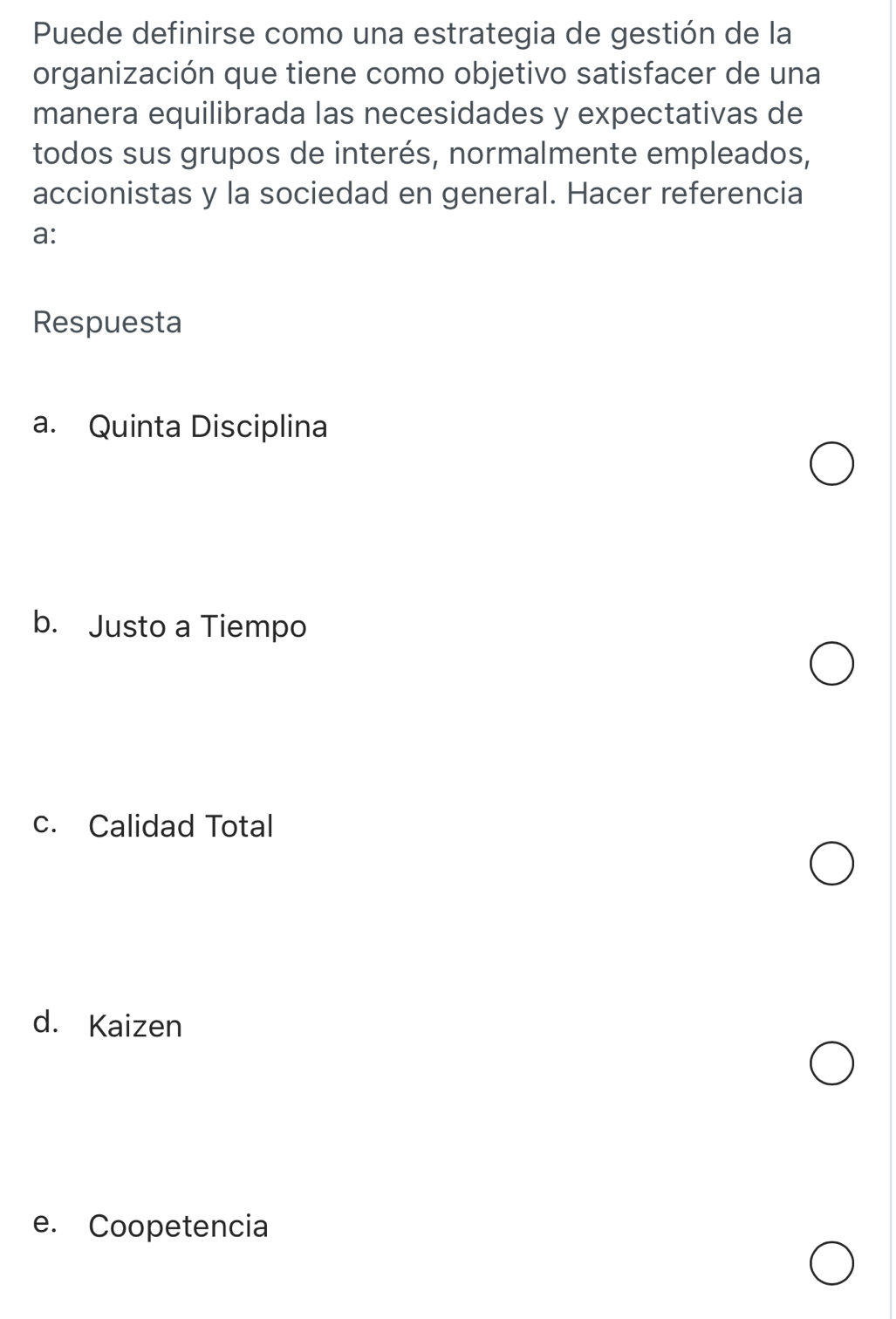This screenshot has width=896, height=1319.
Task: Choose Justo a Tiempo radio button
Action: [831, 665]
